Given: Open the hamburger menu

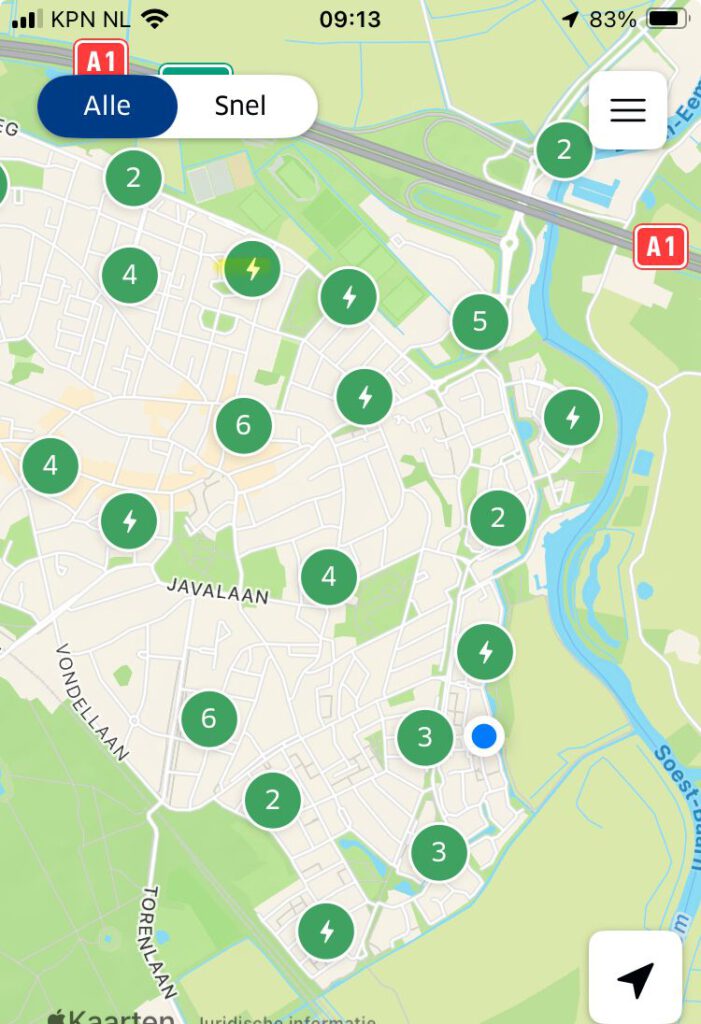Looking at the screenshot, I should point(627,110).
